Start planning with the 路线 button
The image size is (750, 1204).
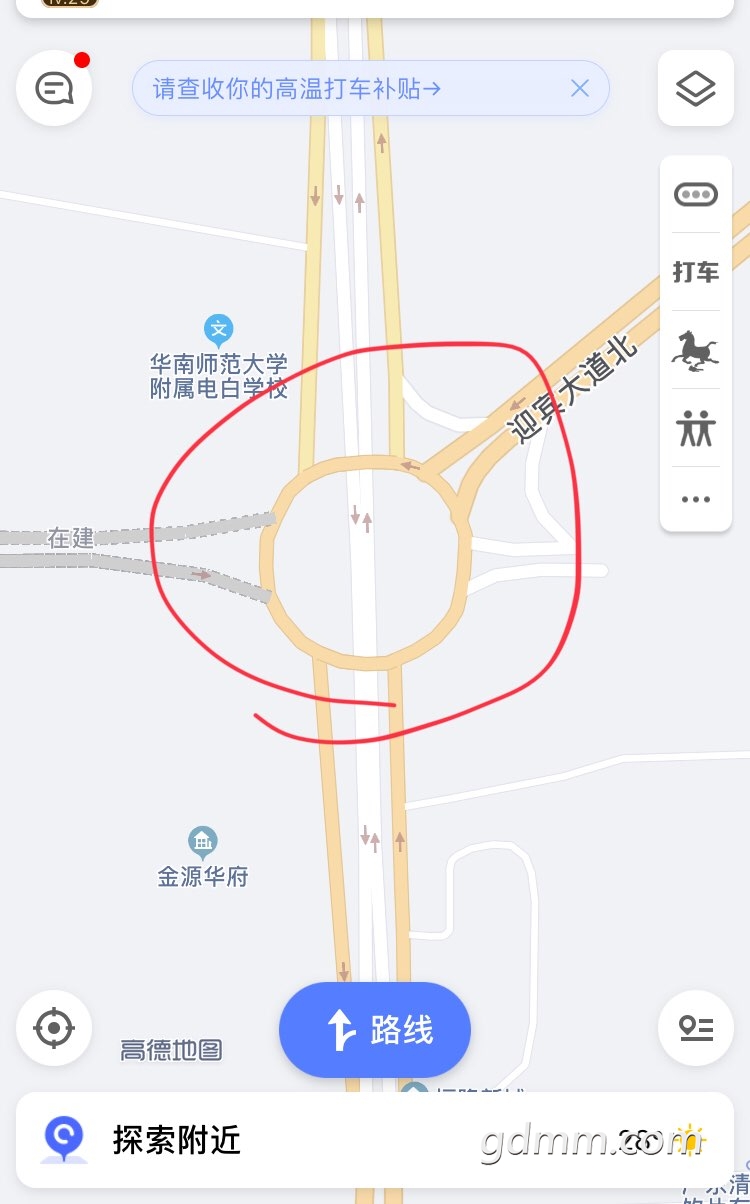pyautogui.click(x=375, y=1030)
